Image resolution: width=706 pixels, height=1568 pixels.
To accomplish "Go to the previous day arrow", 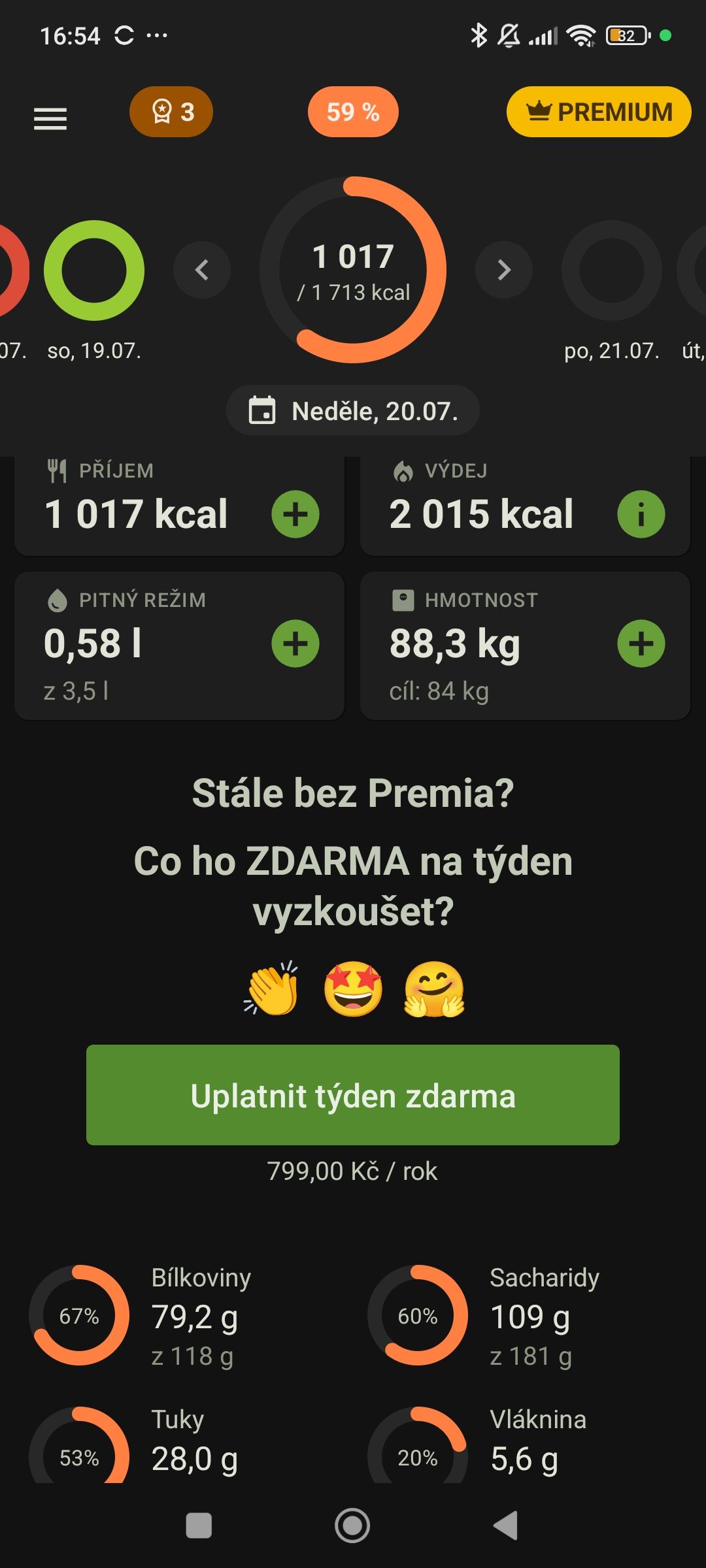I will 202,270.
